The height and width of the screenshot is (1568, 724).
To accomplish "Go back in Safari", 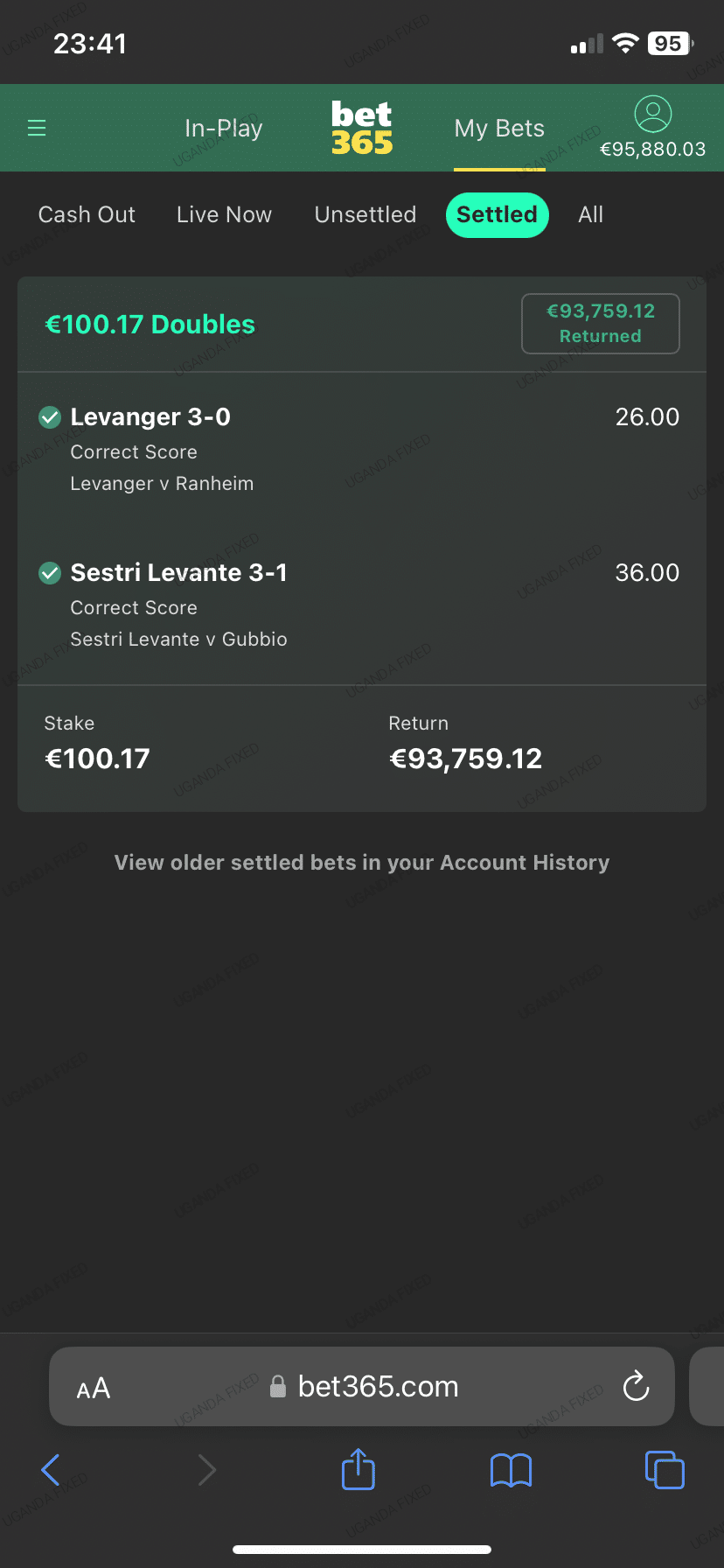I will click(x=51, y=1470).
